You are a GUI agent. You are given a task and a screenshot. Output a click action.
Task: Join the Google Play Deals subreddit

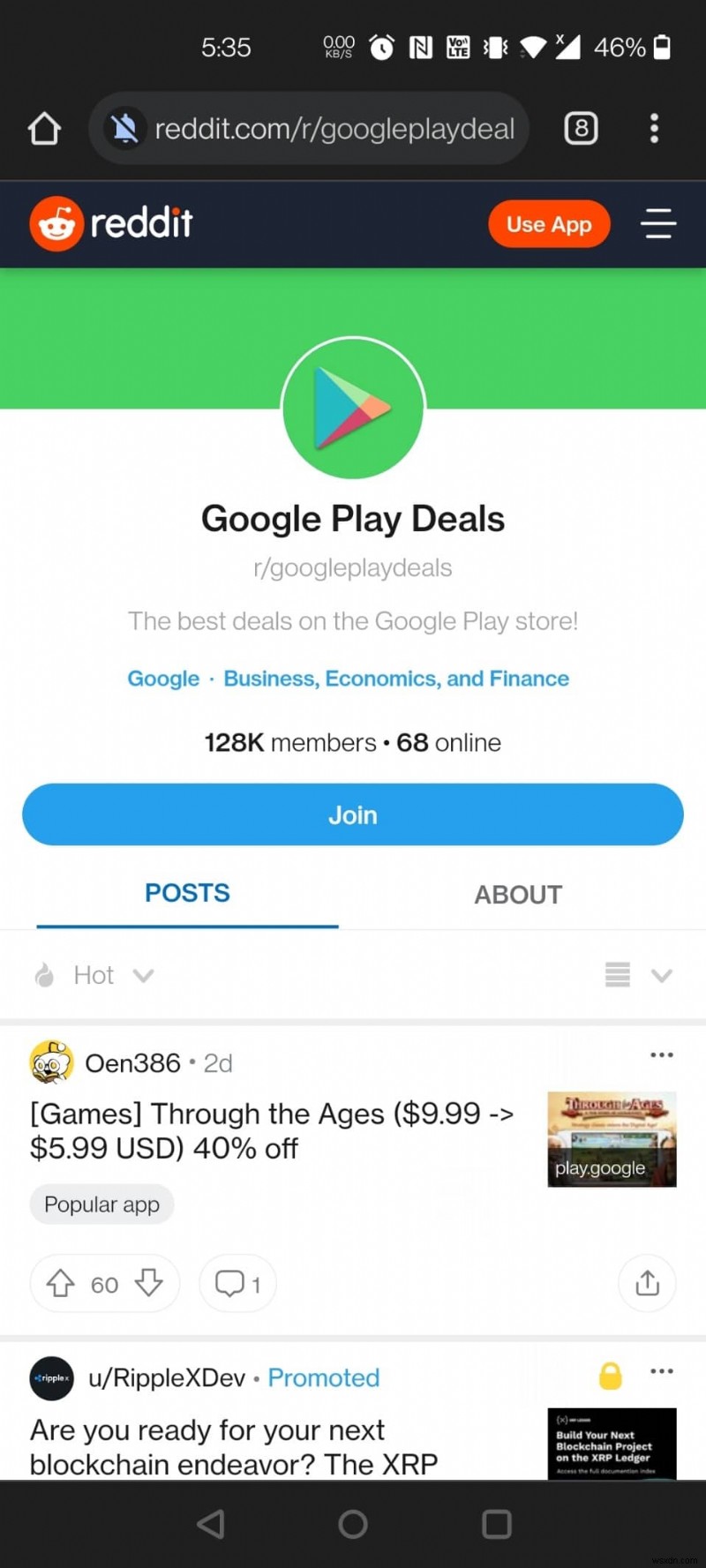[x=353, y=814]
